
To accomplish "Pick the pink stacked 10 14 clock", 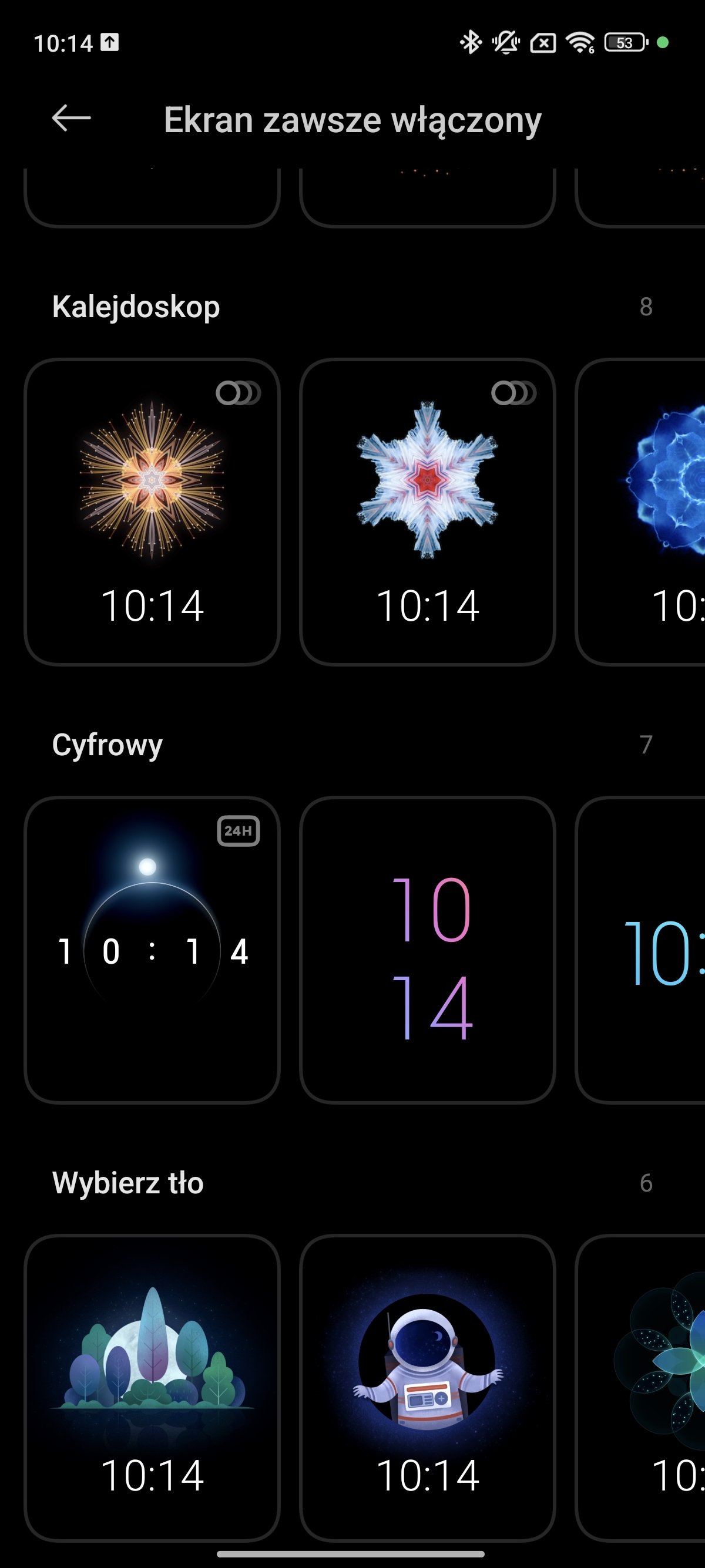I will point(427,950).
